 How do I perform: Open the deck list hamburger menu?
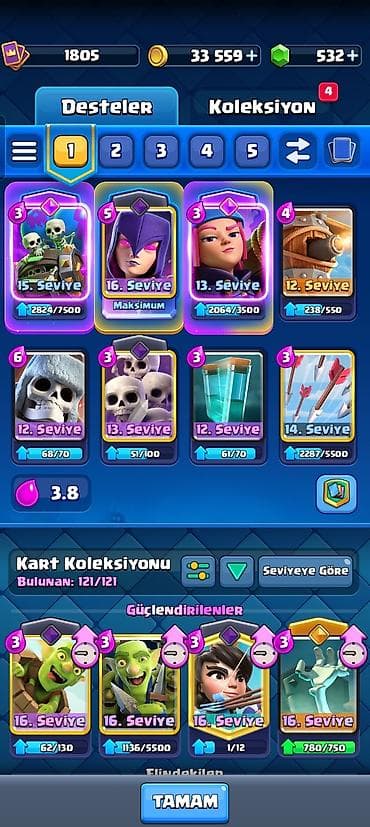pyautogui.click(x=24, y=151)
